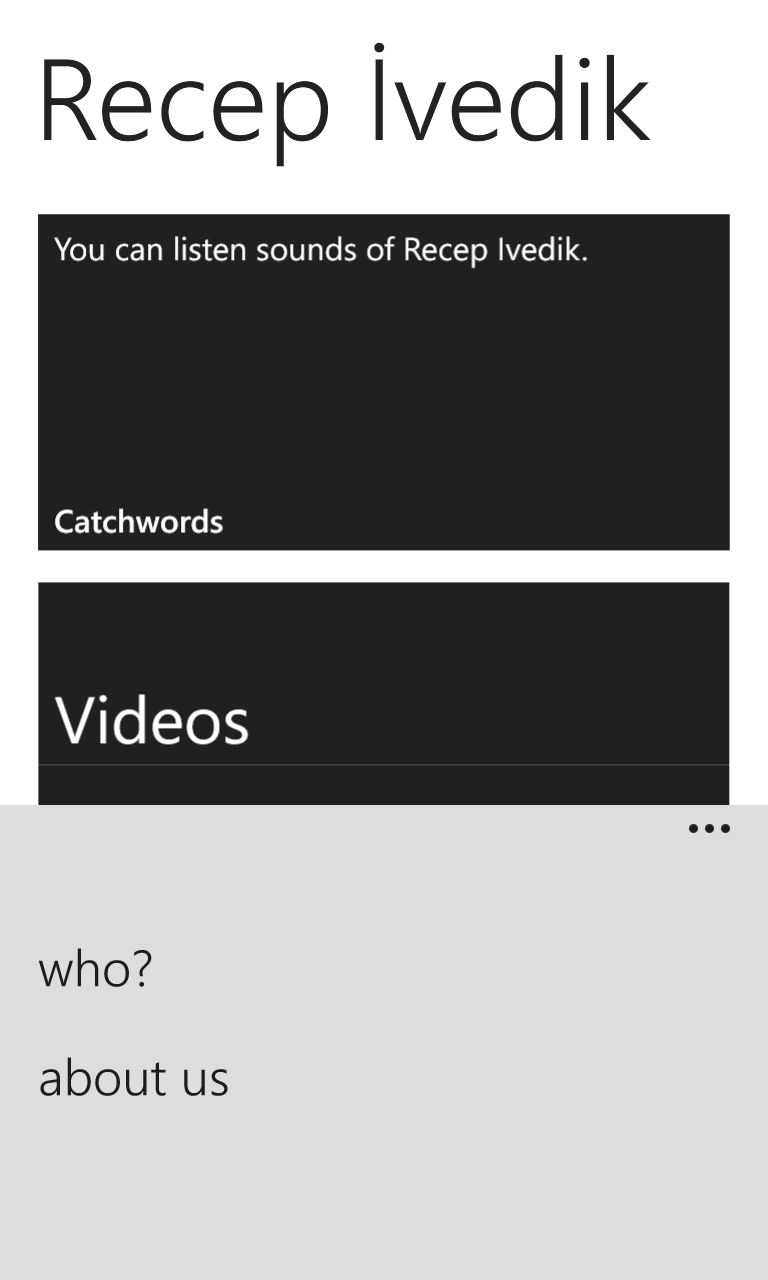Open the "about us" menu item
The image size is (768, 1280).
coord(134,1078)
